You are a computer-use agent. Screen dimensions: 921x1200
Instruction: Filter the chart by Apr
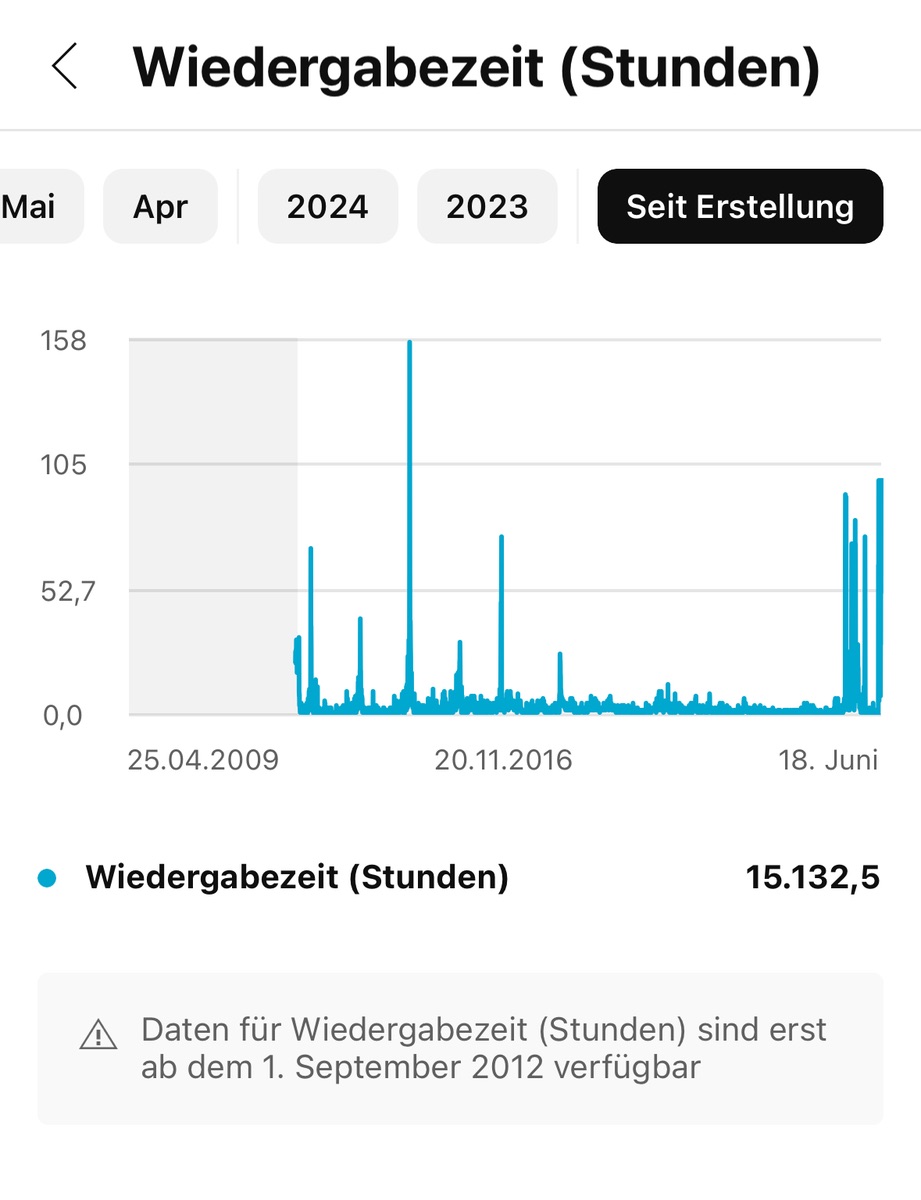160,207
